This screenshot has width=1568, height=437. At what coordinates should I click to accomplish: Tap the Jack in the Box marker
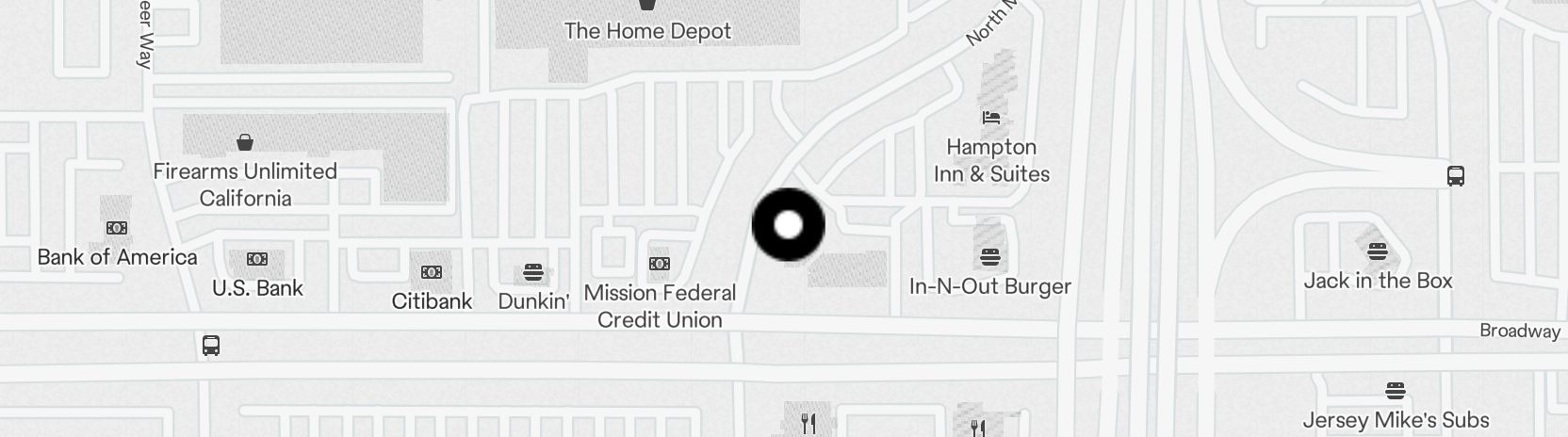(1378, 251)
